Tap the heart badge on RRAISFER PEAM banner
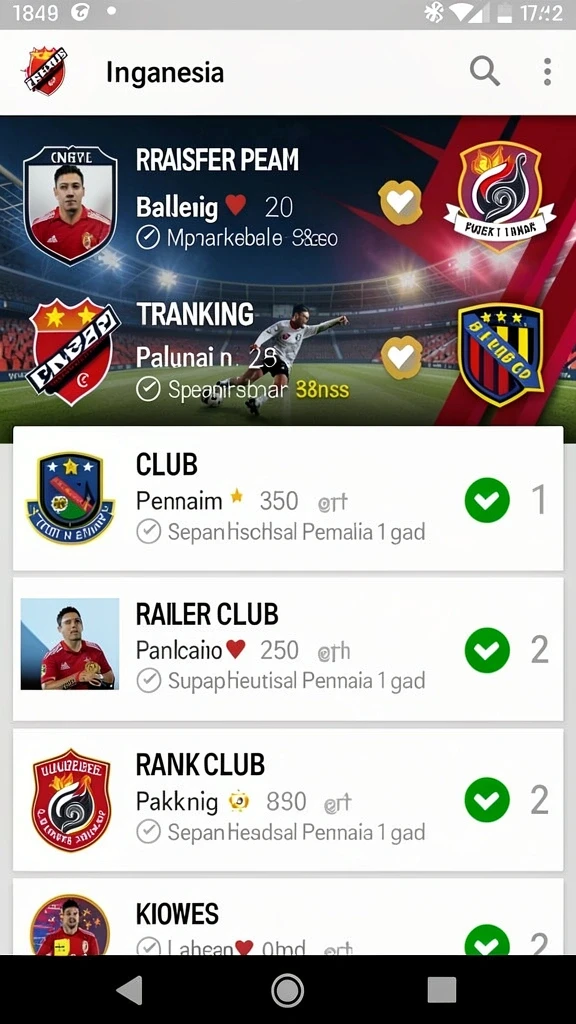 (x=400, y=203)
